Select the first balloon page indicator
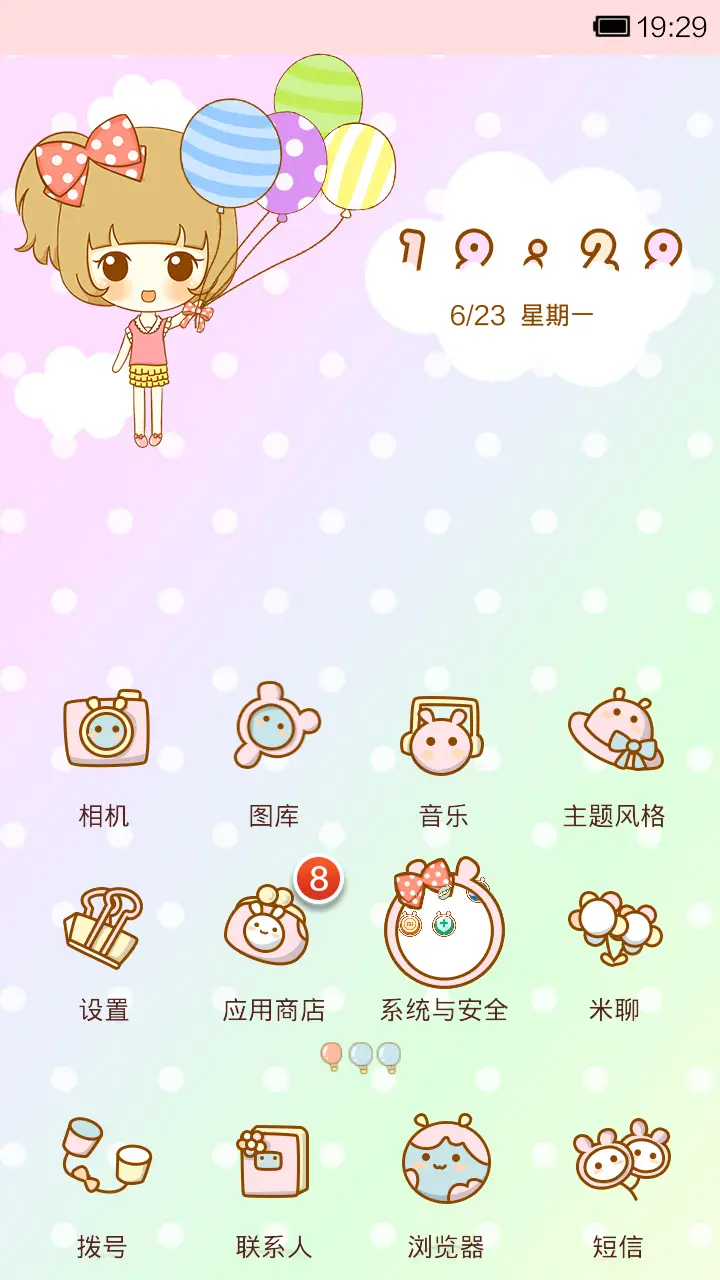Image resolution: width=720 pixels, height=1280 pixels. [331, 1055]
